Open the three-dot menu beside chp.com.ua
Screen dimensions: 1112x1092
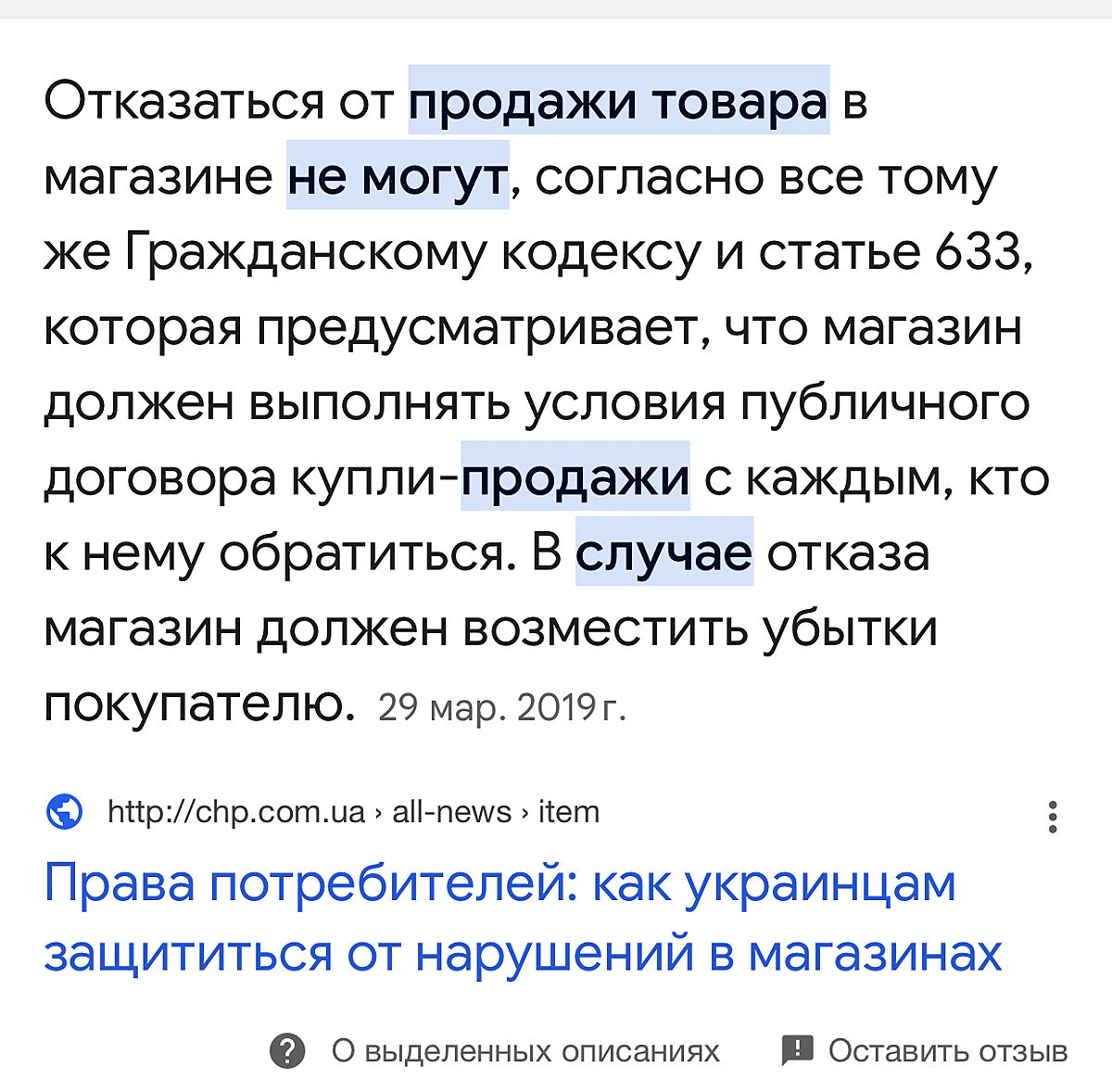pyautogui.click(x=1052, y=817)
